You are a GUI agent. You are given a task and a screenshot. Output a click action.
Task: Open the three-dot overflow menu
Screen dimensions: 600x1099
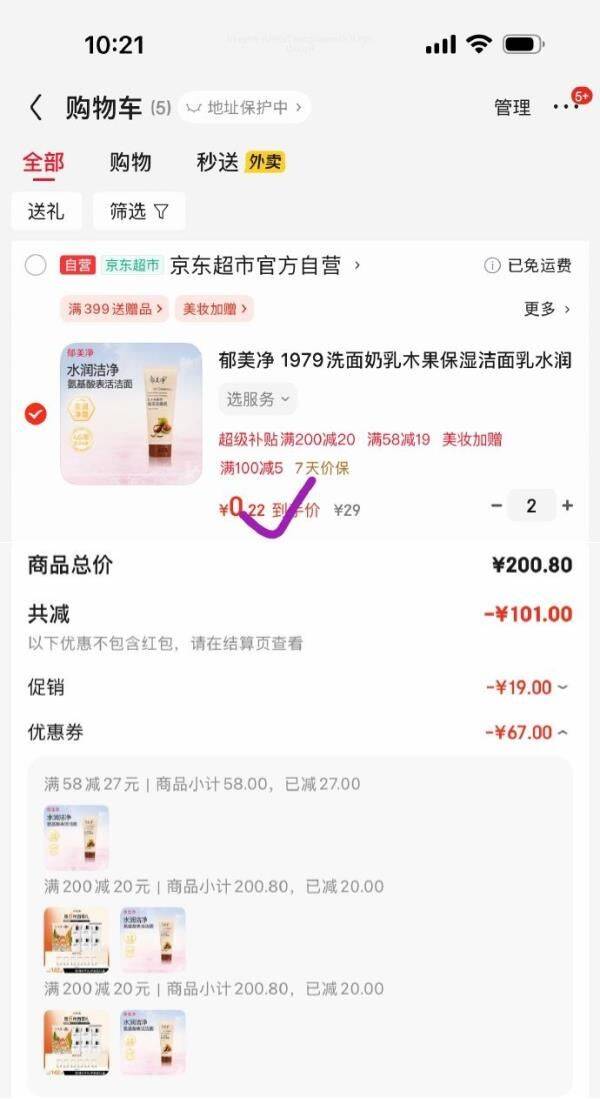point(565,108)
